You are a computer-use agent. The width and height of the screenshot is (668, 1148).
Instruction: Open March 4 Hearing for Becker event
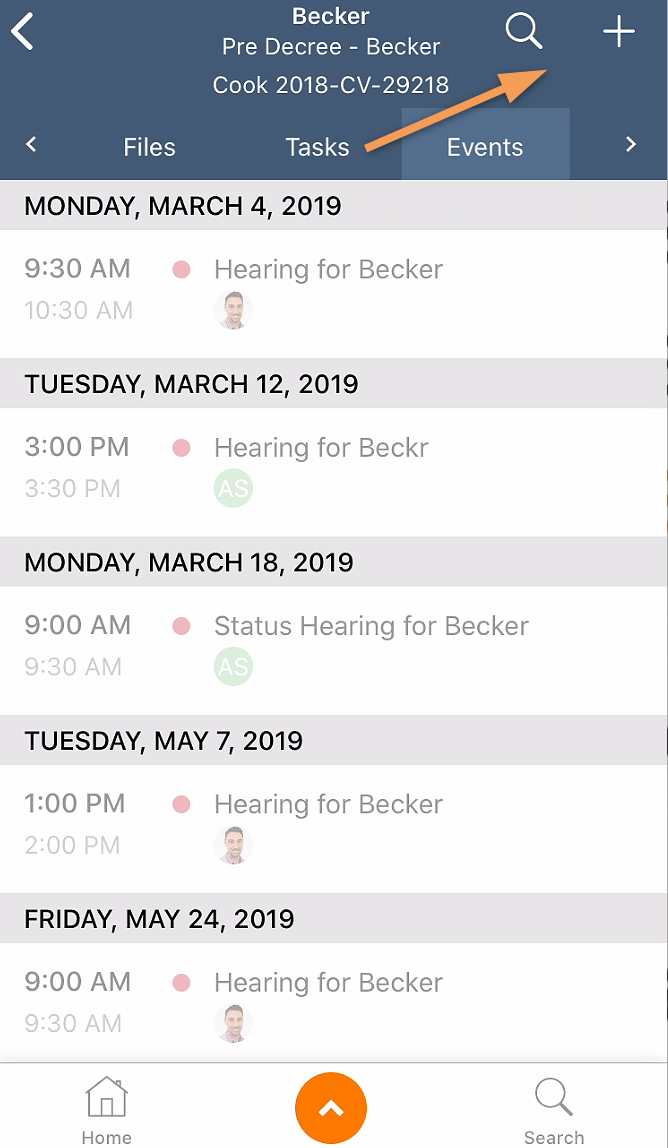pos(334,294)
